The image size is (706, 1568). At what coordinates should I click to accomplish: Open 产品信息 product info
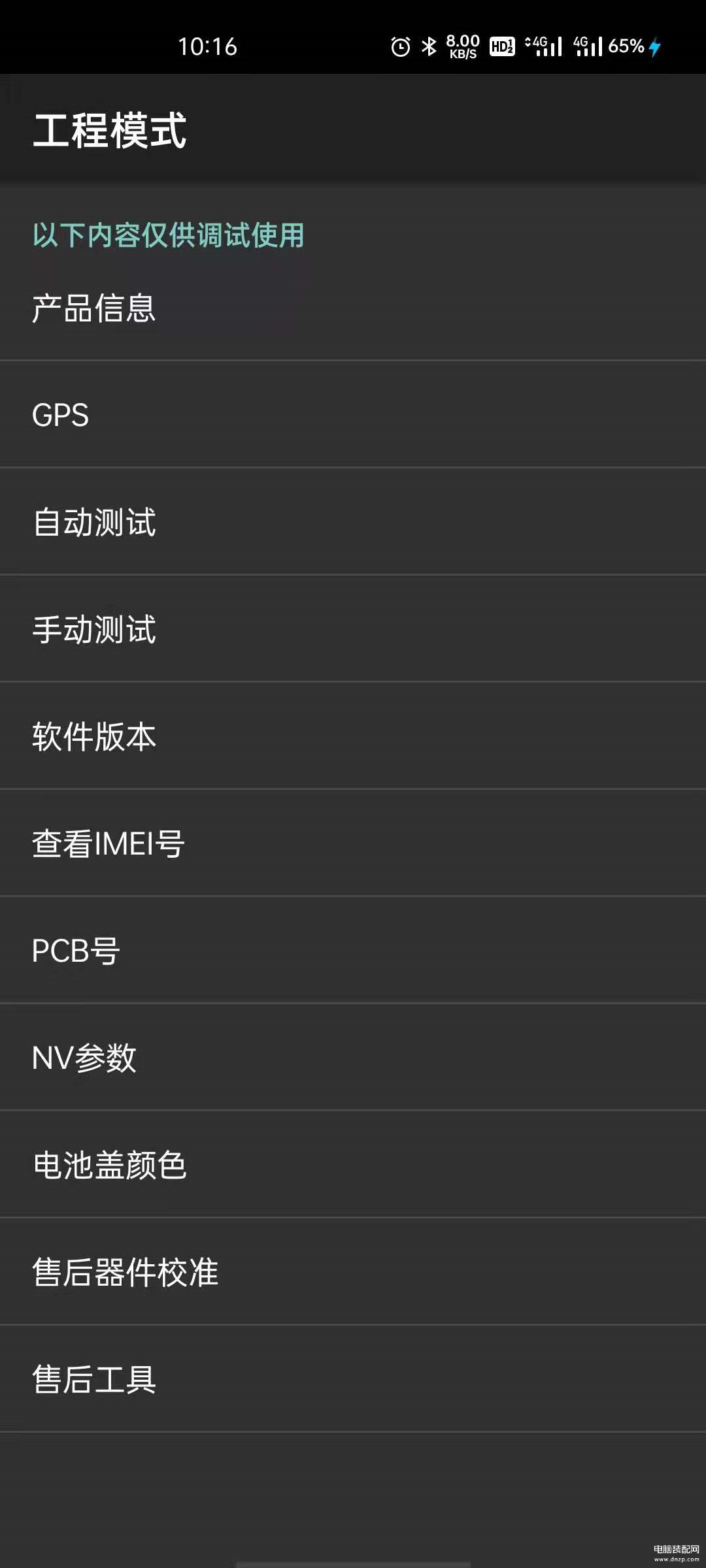click(x=353, y=308)
